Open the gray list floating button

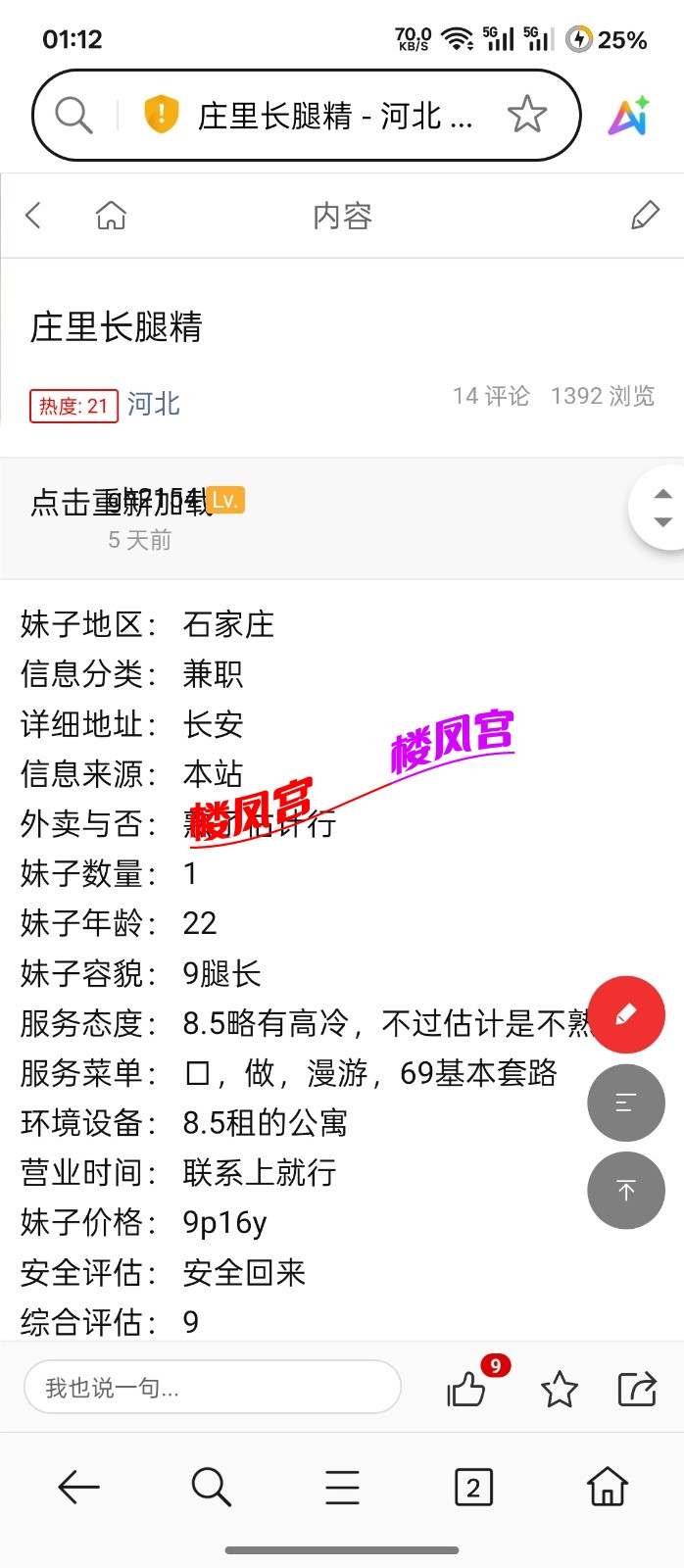tap(626, 1102)
